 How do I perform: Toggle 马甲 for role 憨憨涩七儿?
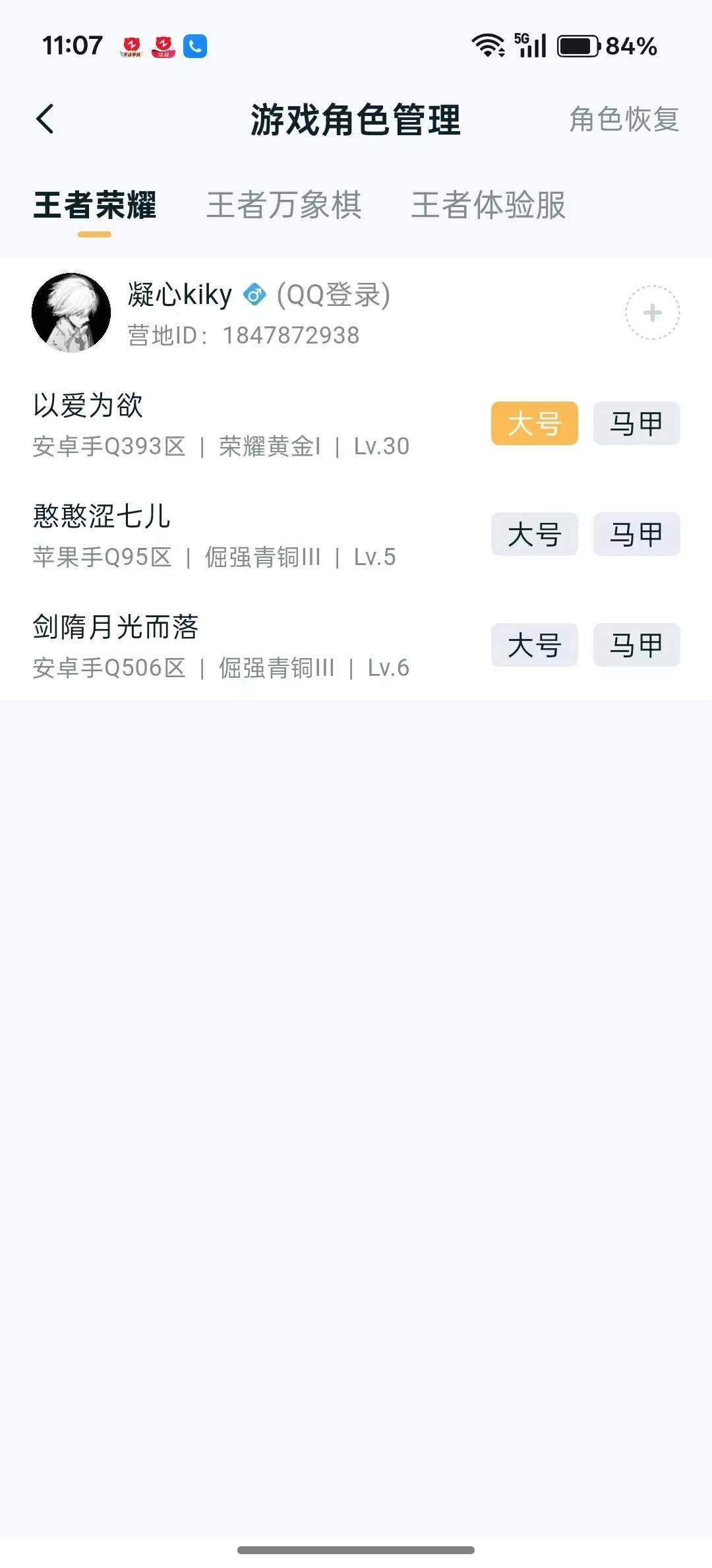[x=636, y=535]
